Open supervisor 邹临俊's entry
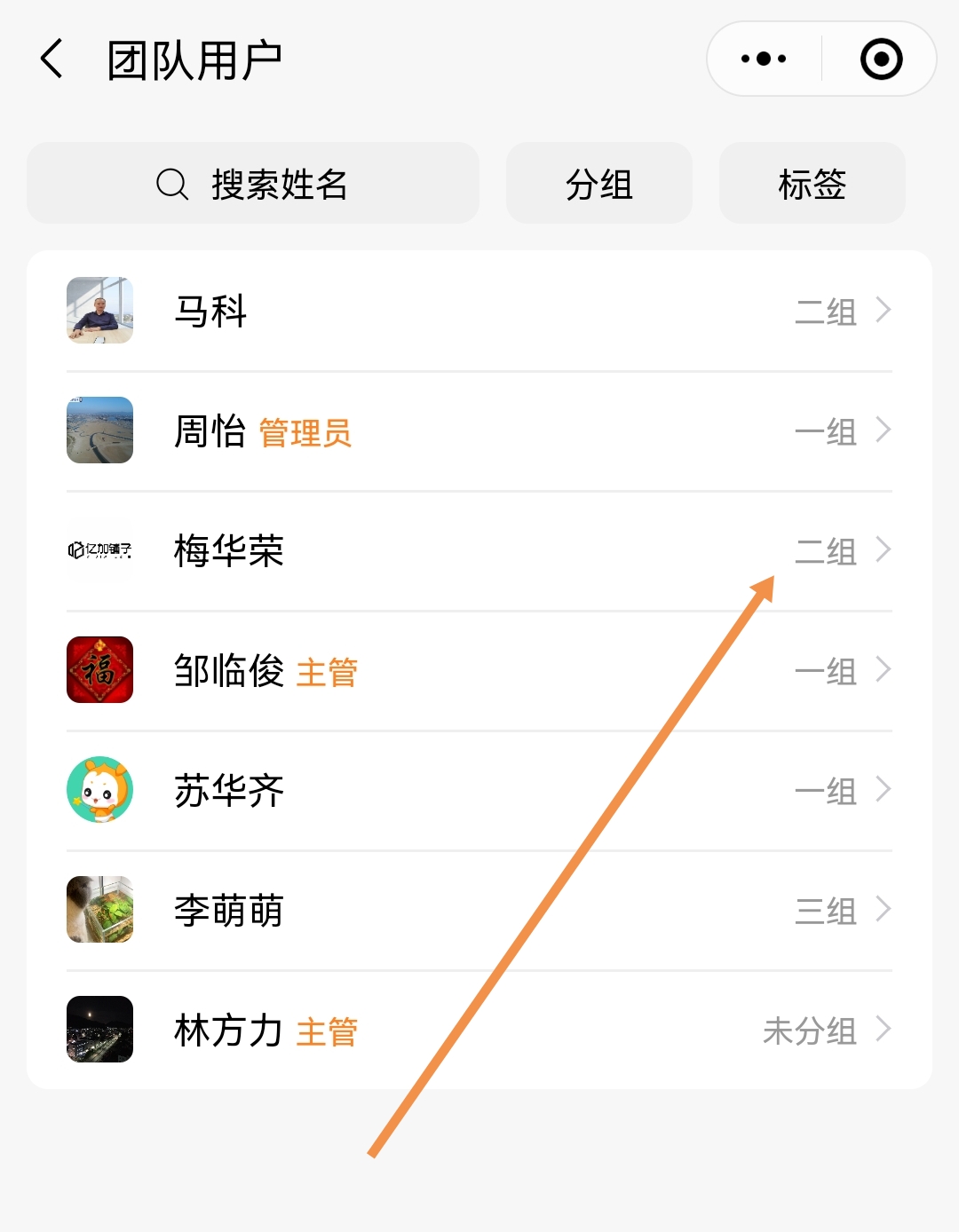 (479, 671)
